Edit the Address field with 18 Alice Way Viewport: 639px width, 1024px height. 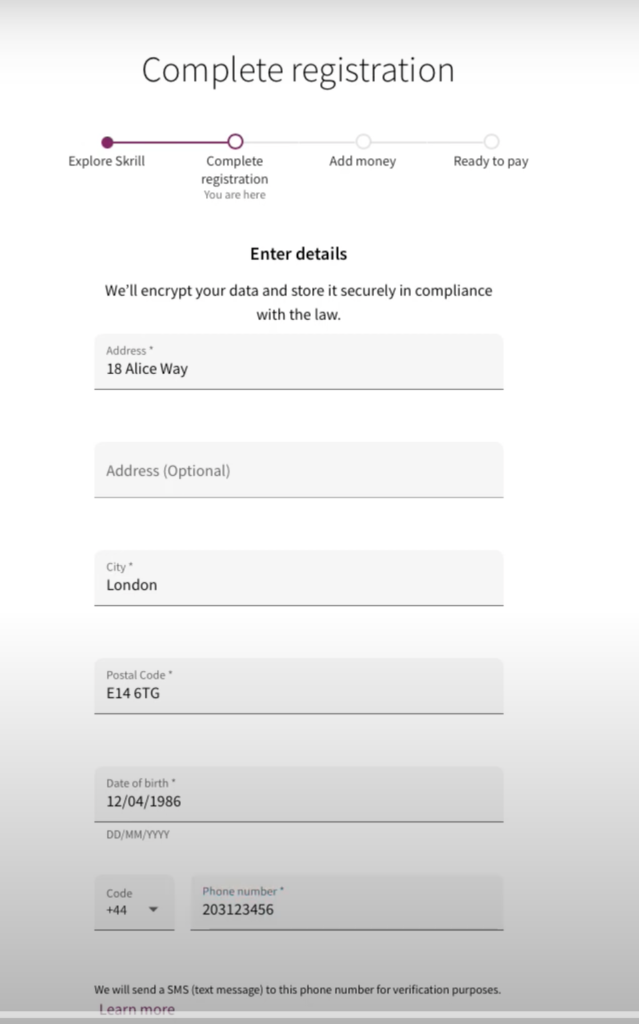[x=299, y=362]
